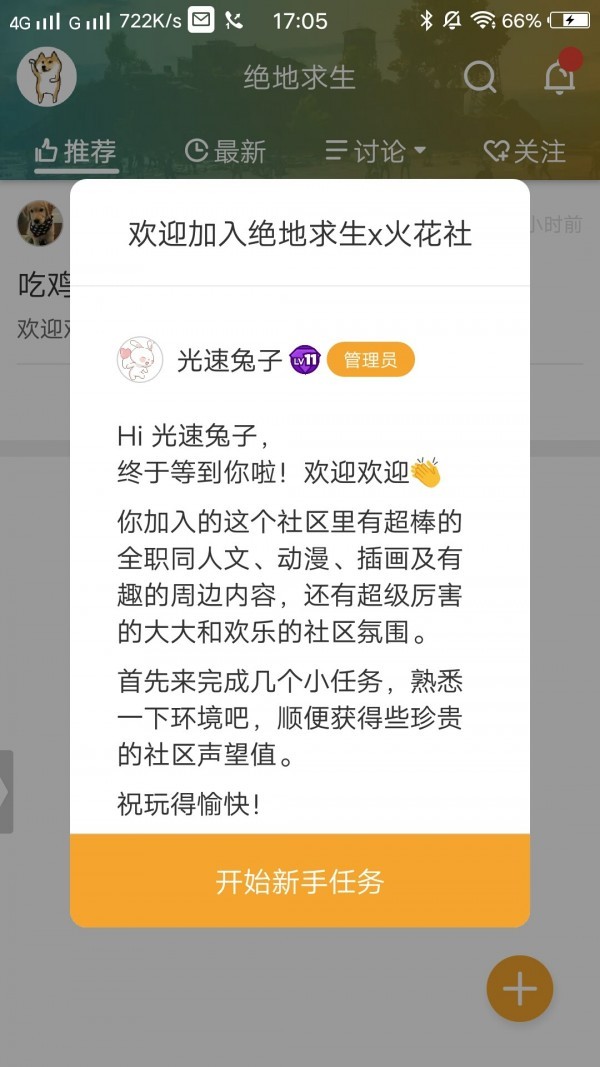Open the Shiba dog profile avatar
Image resolution: width=600 pixels, height=1067 pixels.
pyautogui.click(x=46, y=77)
